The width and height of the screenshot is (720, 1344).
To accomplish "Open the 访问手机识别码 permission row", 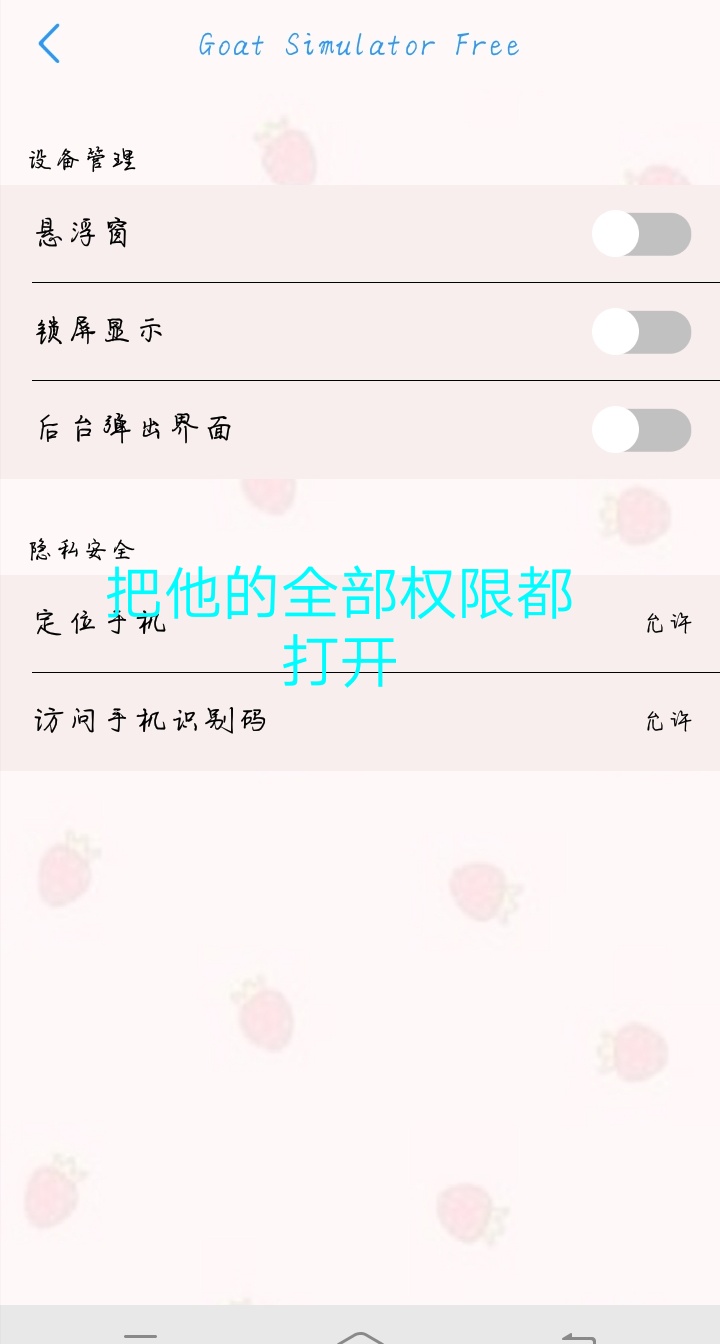I will [x=360, y=721].
